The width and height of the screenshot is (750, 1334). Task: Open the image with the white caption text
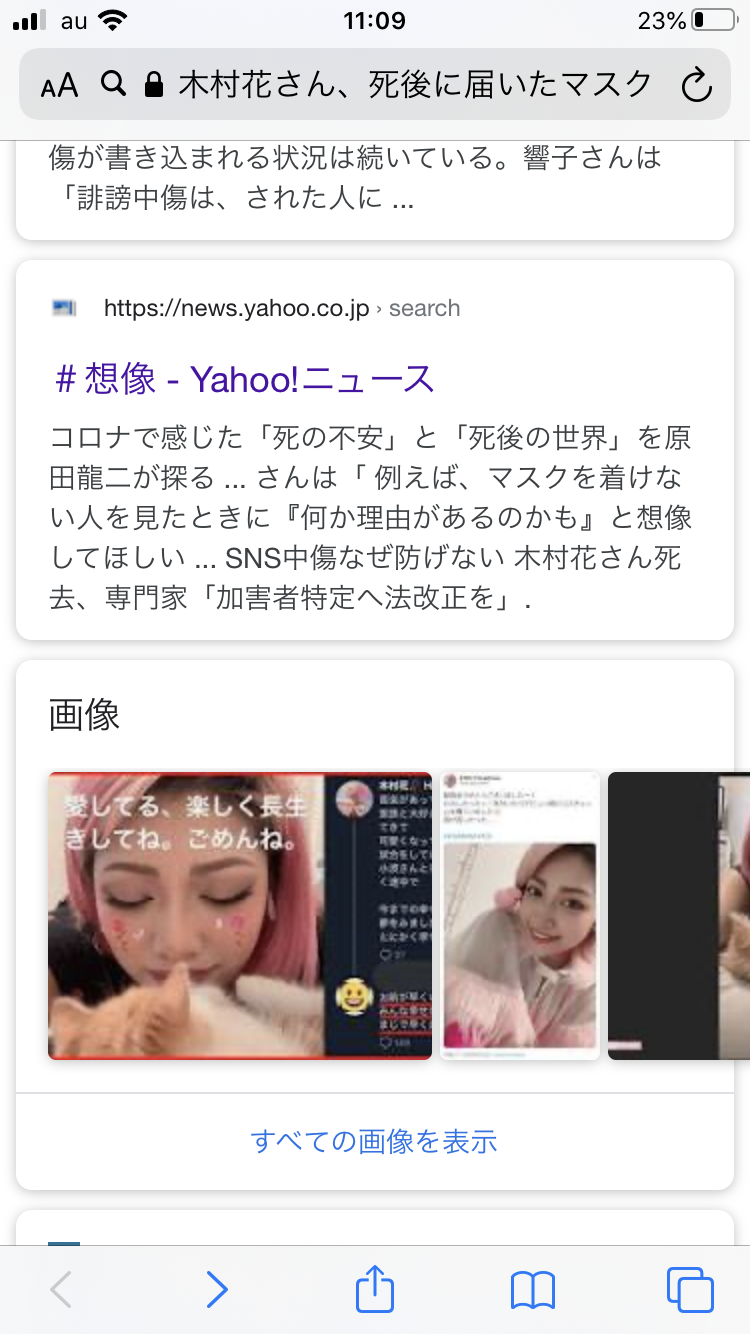point(240,915)
